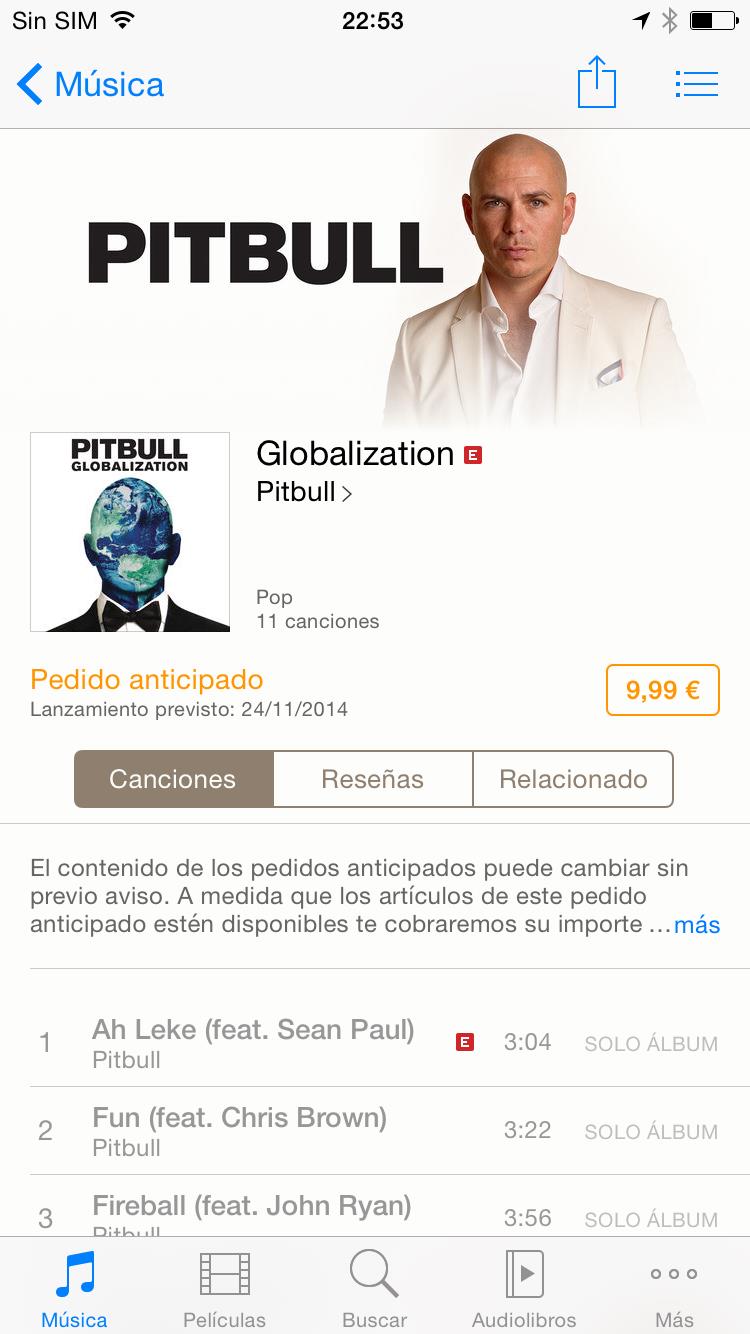Open the list view icon

coord(697,84)
